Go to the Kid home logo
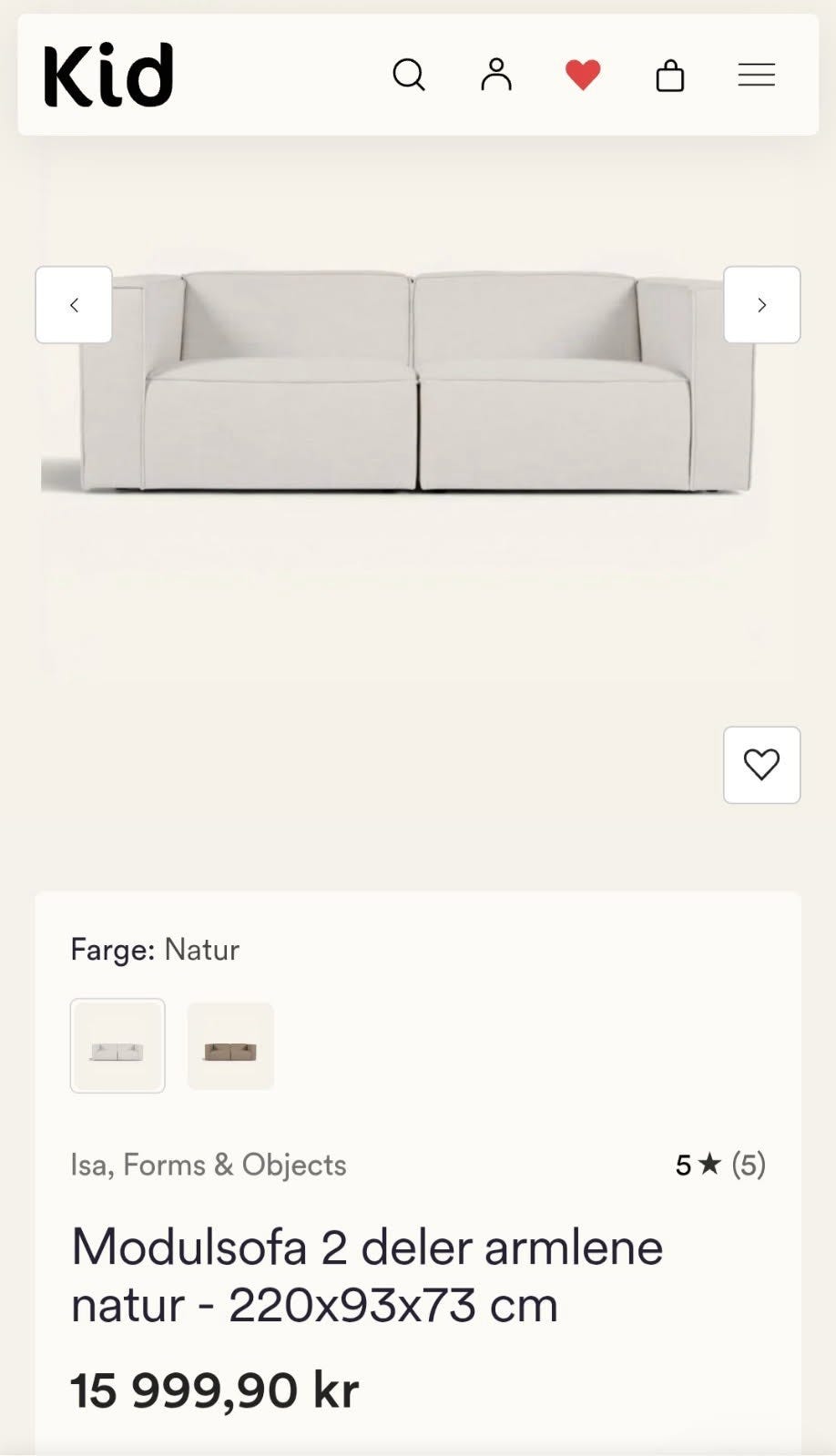The width and height of the screenshot is (836, 1456). coord(108,75)
